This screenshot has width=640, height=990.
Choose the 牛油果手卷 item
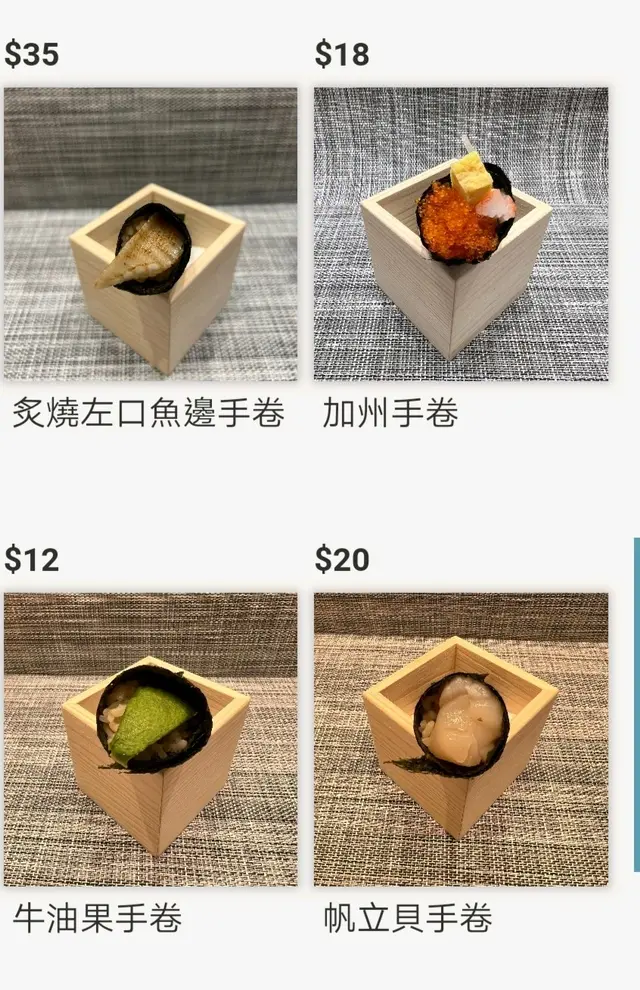(x=150, y=739)
